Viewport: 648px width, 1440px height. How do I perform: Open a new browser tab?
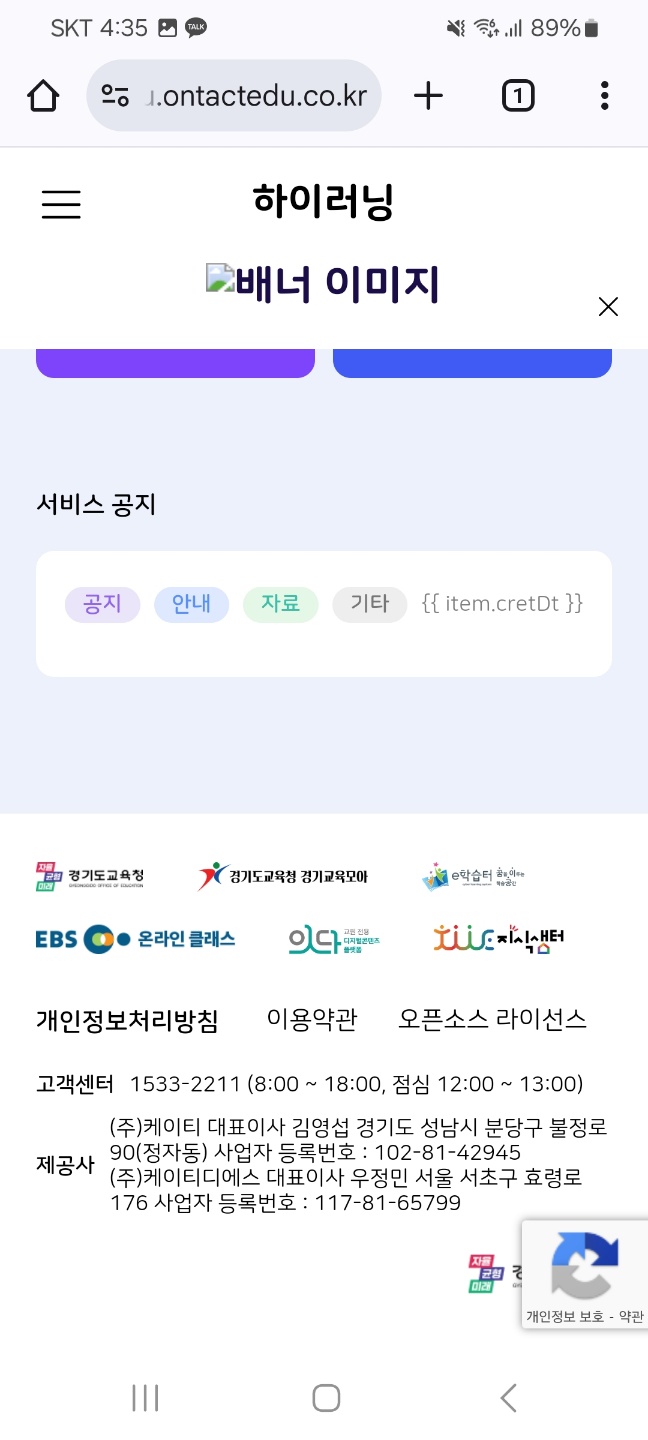coord(428,96)
